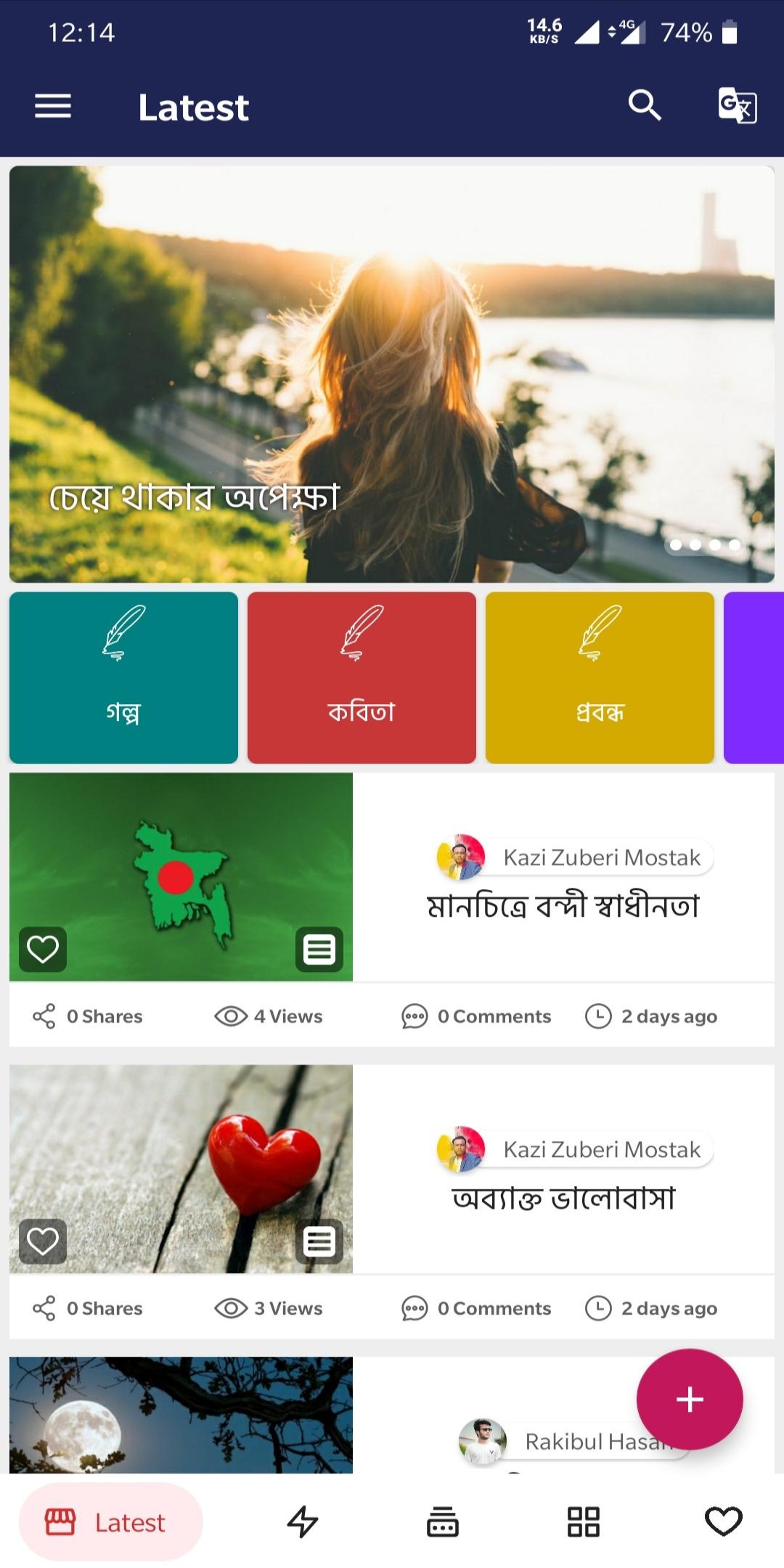Open the search icon
This screenshot has width=784, height=1568.
coord(644,106)
